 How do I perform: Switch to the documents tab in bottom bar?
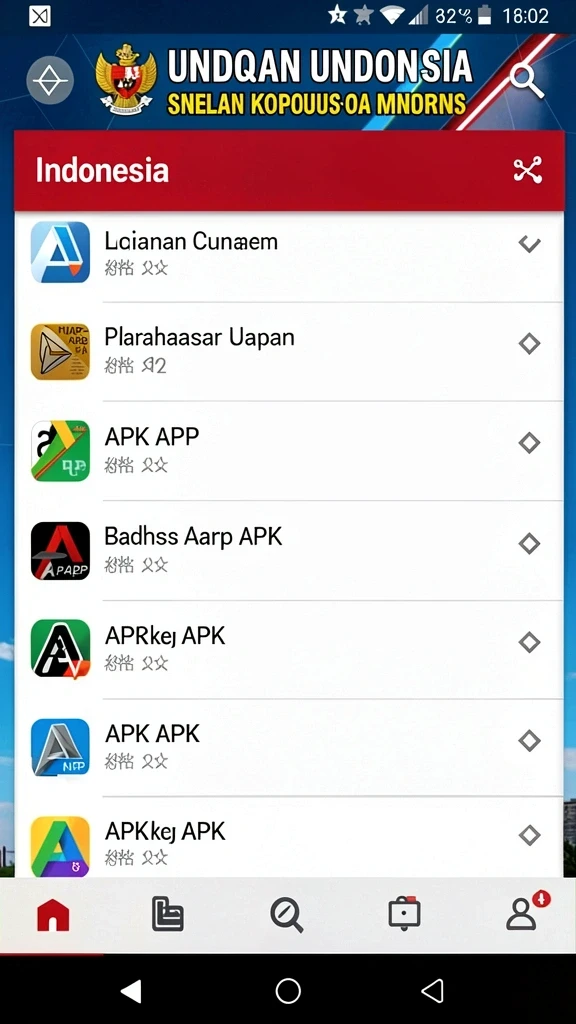tap(168, 914)
